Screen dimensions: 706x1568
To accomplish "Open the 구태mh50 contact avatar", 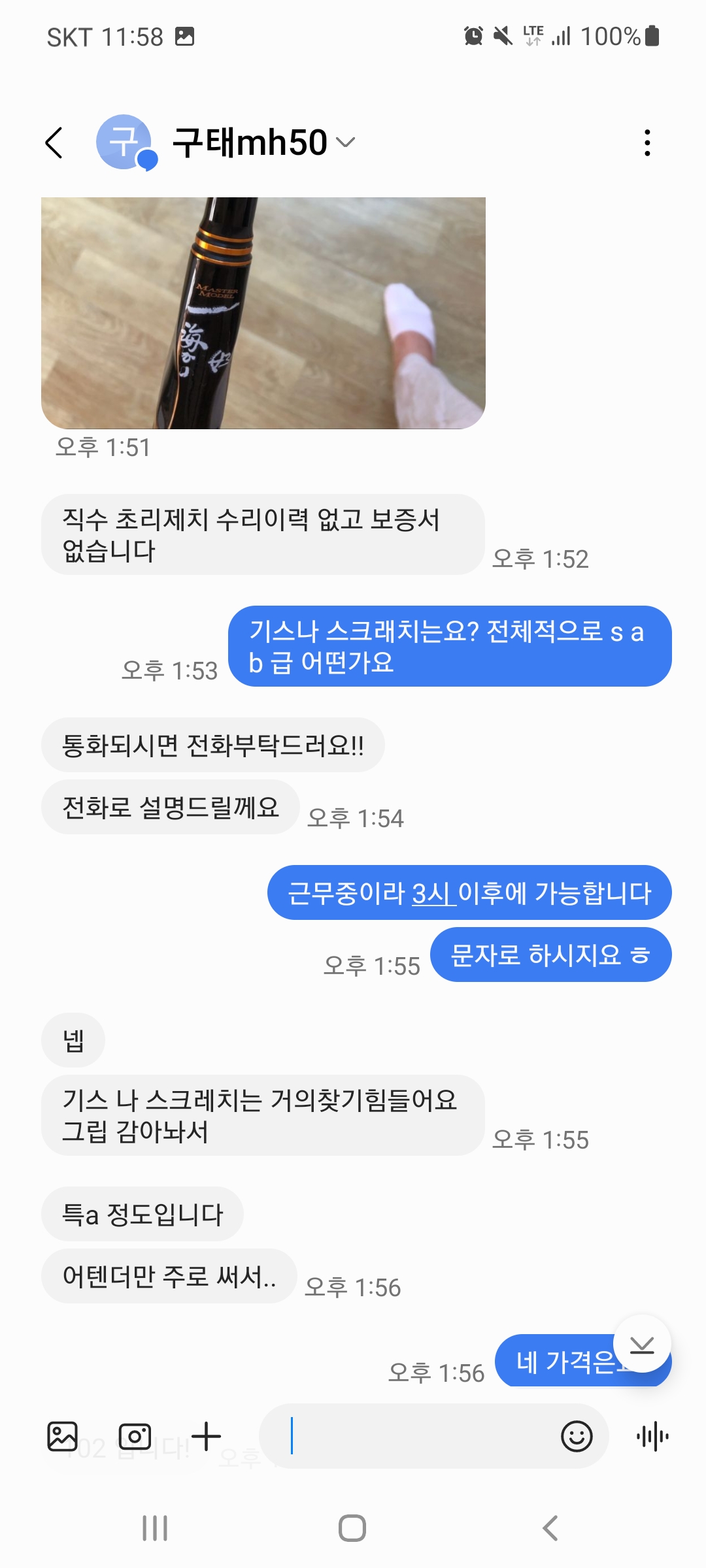I will [124, 142].
